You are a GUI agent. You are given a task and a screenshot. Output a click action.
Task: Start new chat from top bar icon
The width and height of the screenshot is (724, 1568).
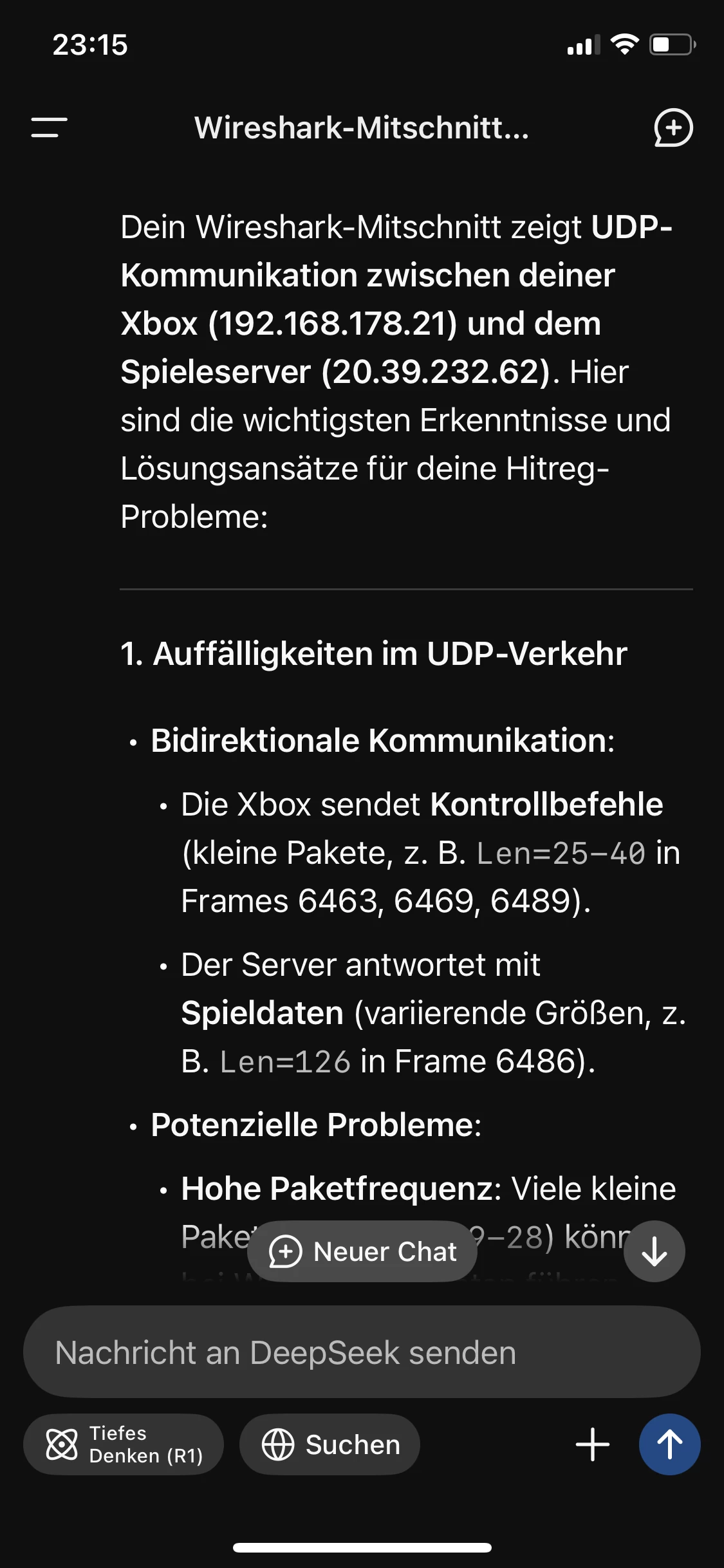point(673,127)
